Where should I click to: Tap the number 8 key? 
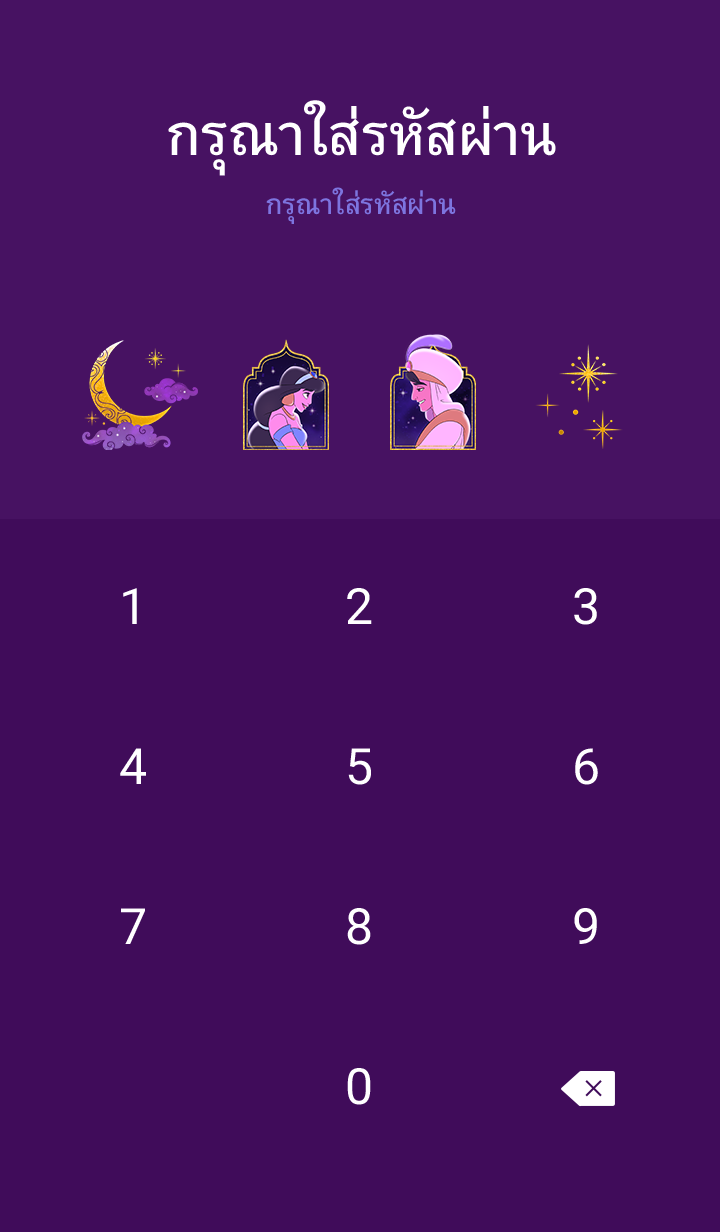click(359, 927)
